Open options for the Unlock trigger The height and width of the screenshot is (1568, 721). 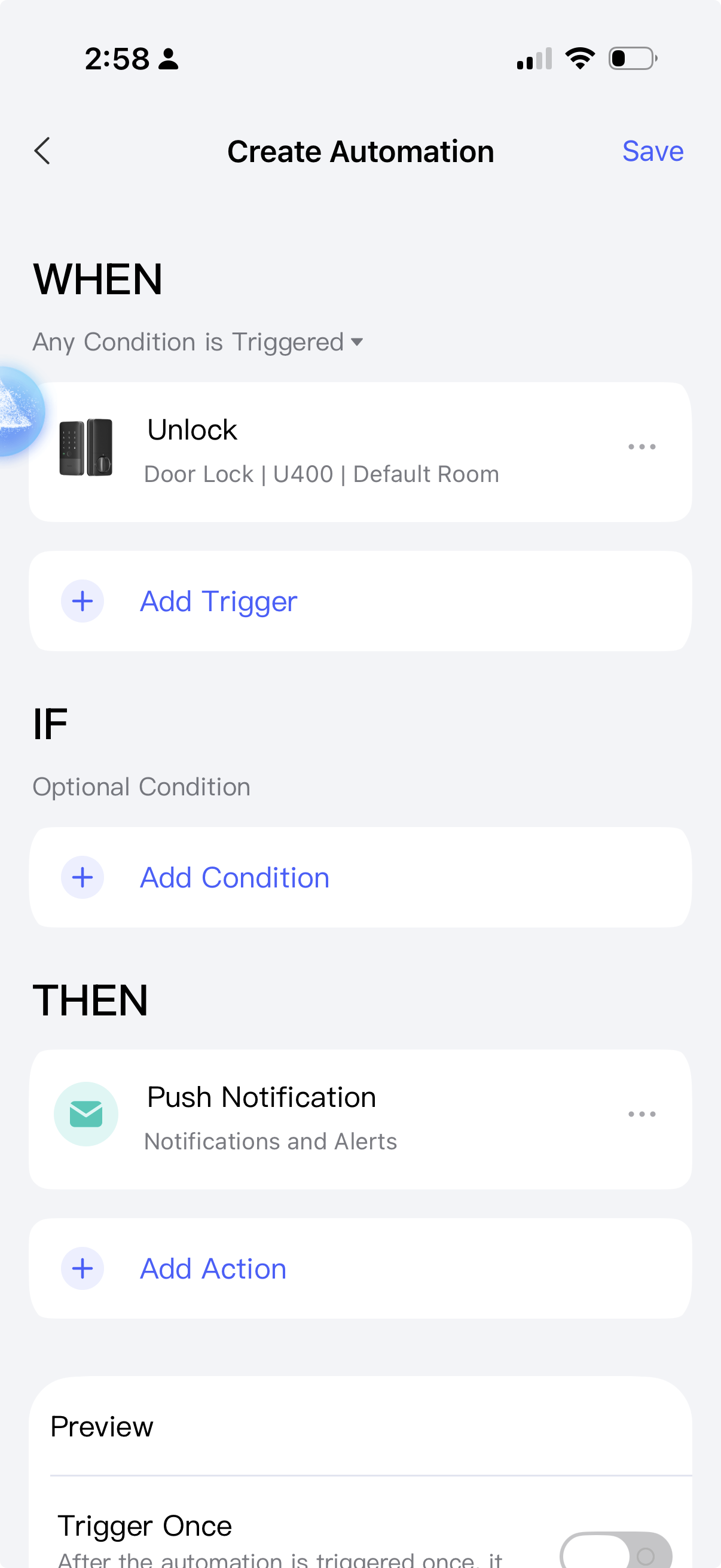click(641, 447)
